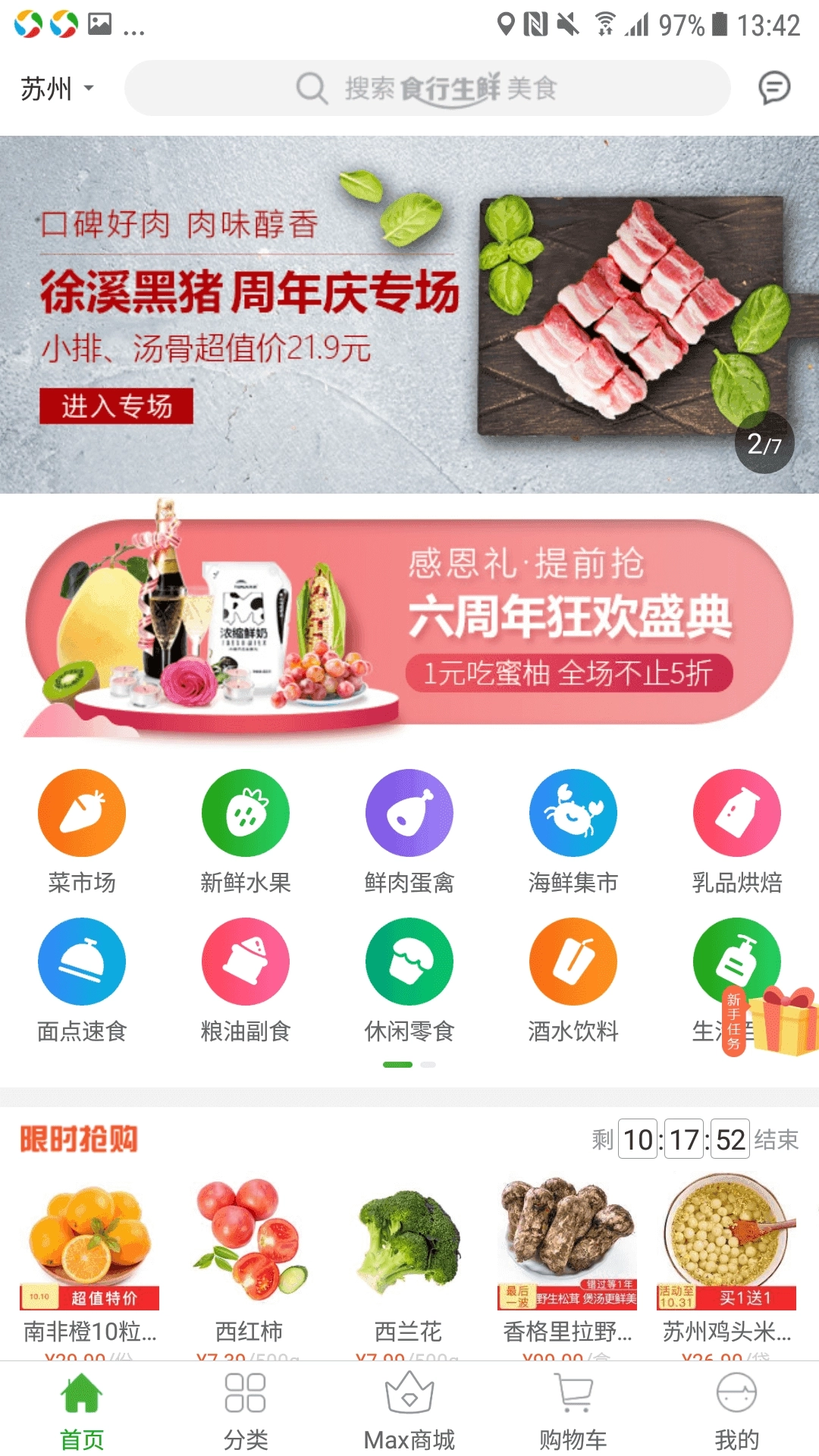Open the 酒水饮料 beverages category
This screenshot has width=819, height=1456.
click(573, 961)
